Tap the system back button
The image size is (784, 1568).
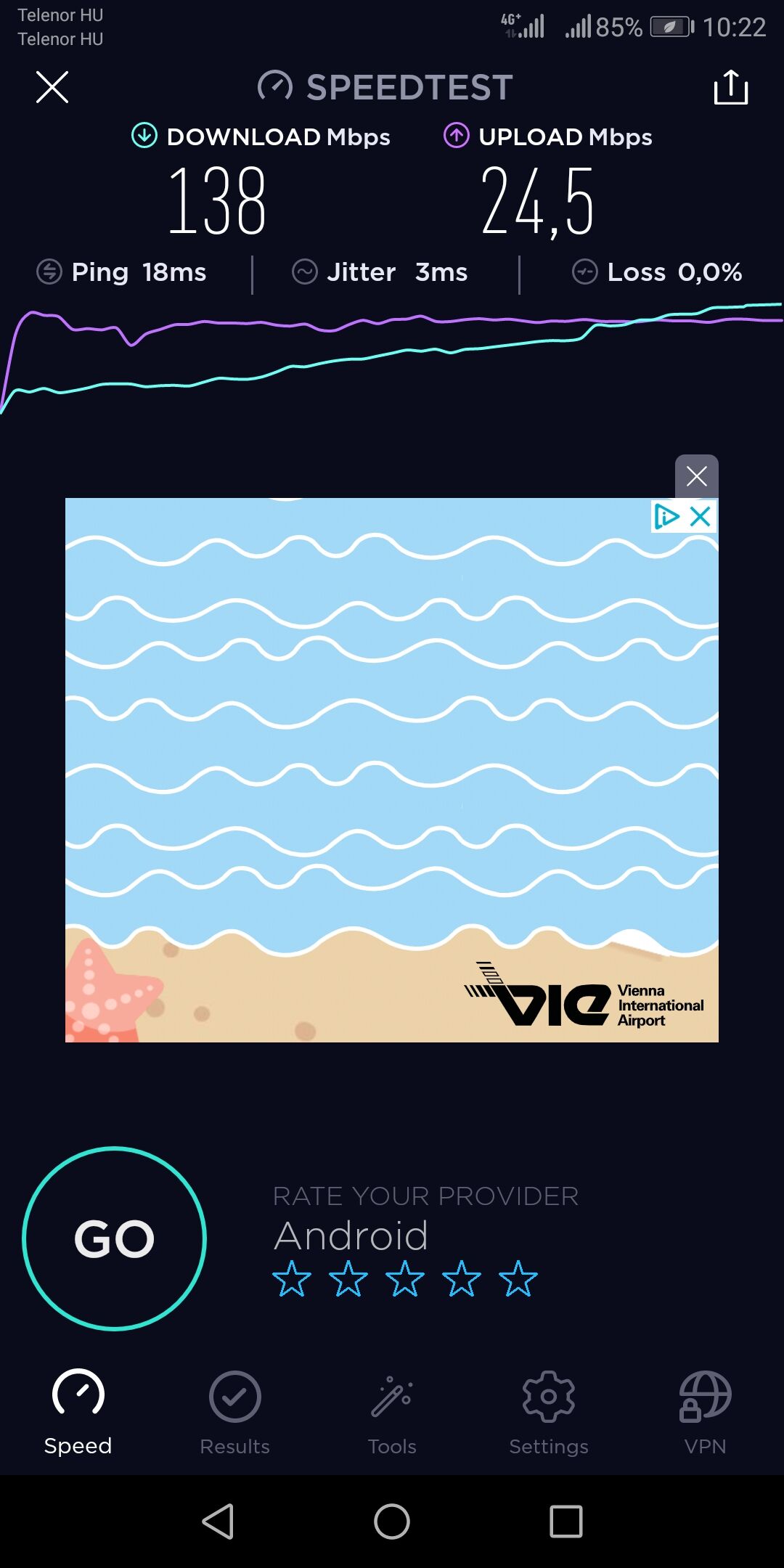(218, 1522)
